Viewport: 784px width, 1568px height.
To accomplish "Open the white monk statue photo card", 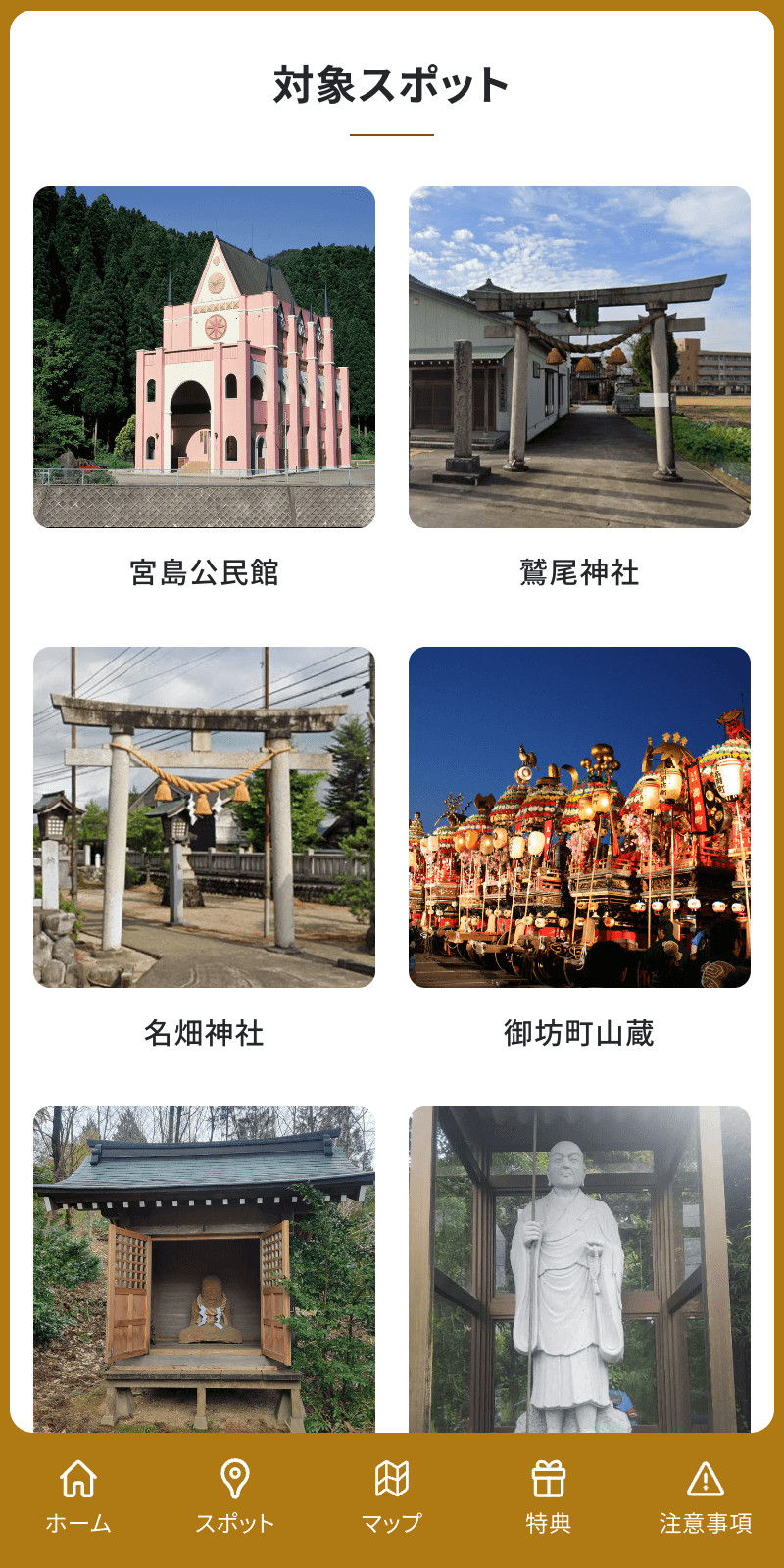I will coord(579,1270).
